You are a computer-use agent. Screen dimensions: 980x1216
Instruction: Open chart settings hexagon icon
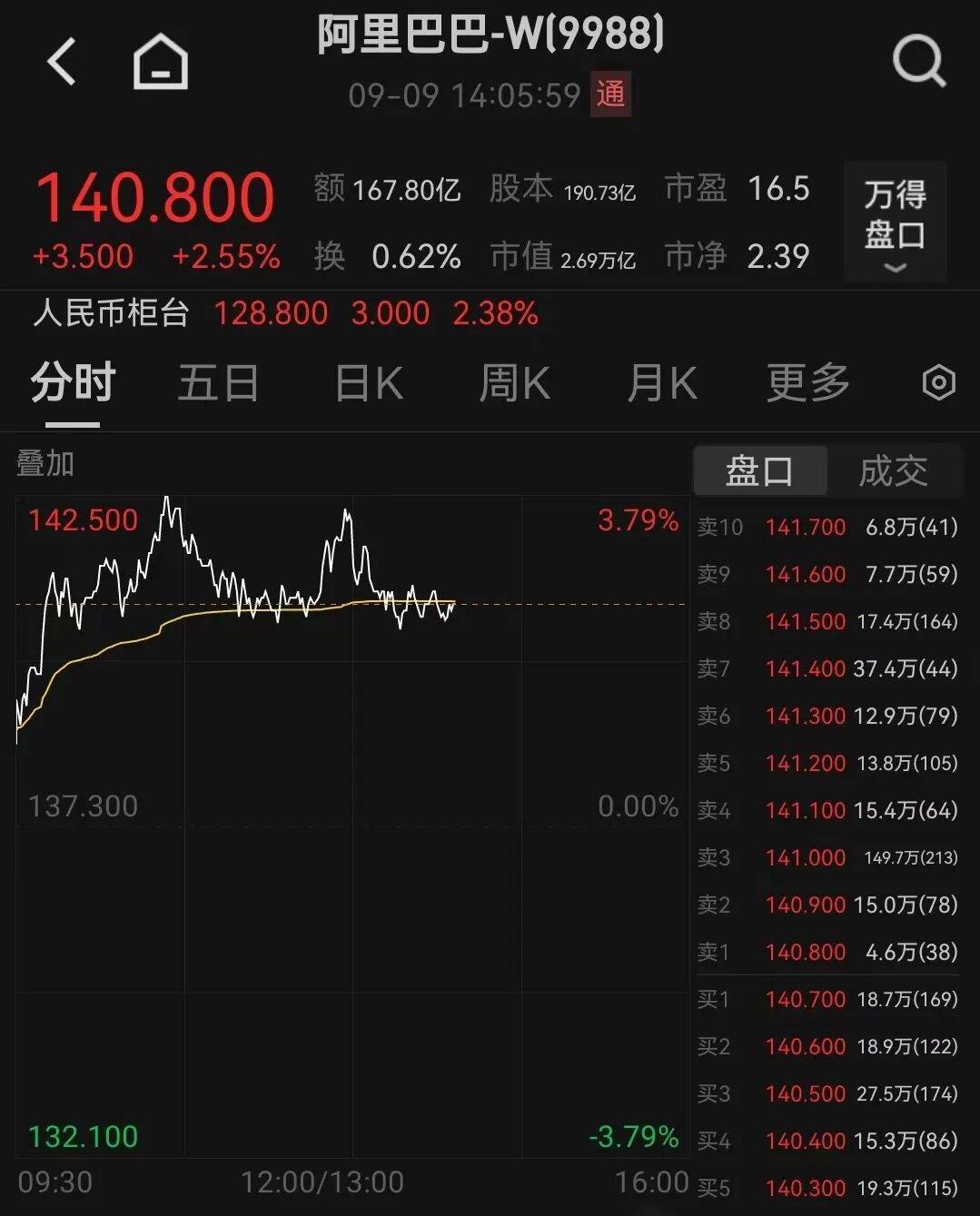pos(938,382)
